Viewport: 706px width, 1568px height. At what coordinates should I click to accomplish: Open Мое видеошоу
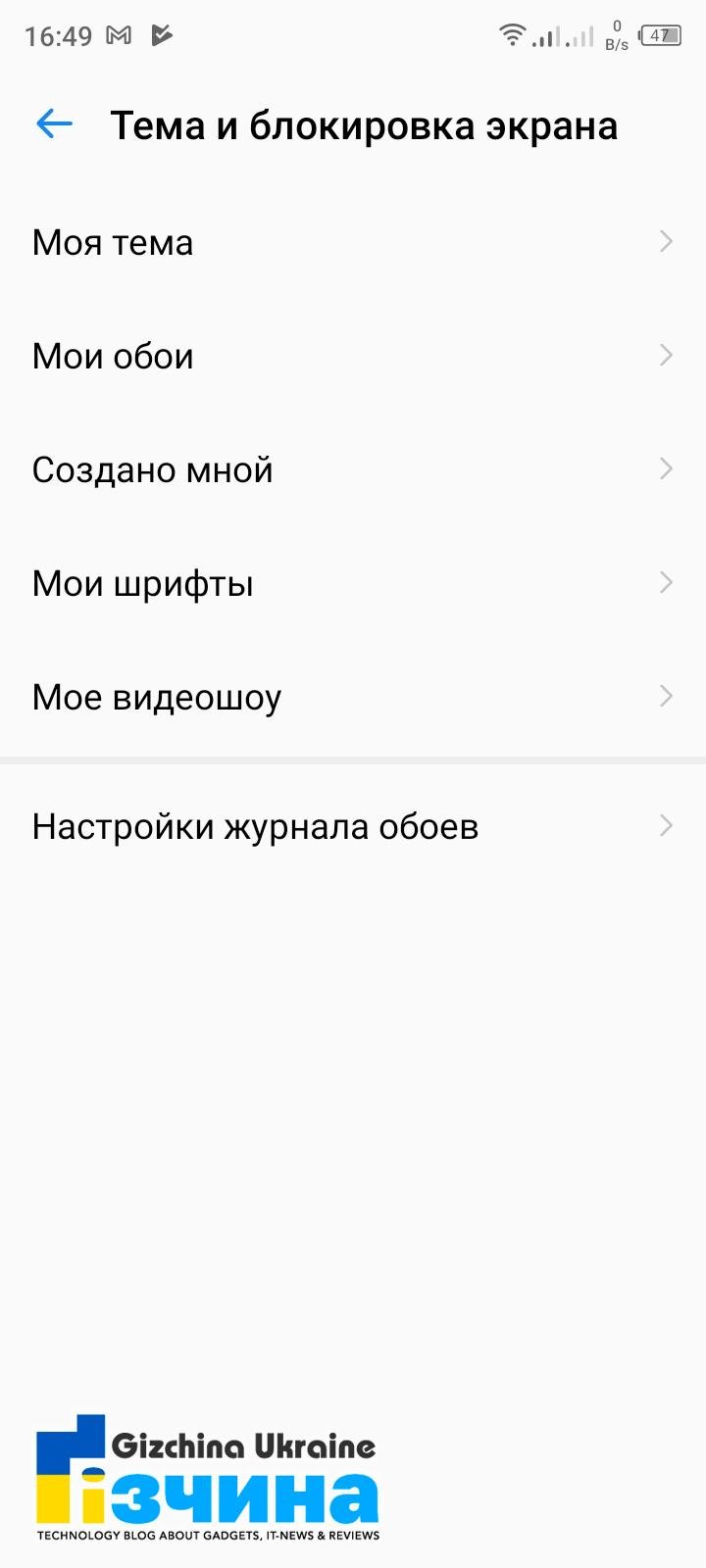tap(353, 696)
